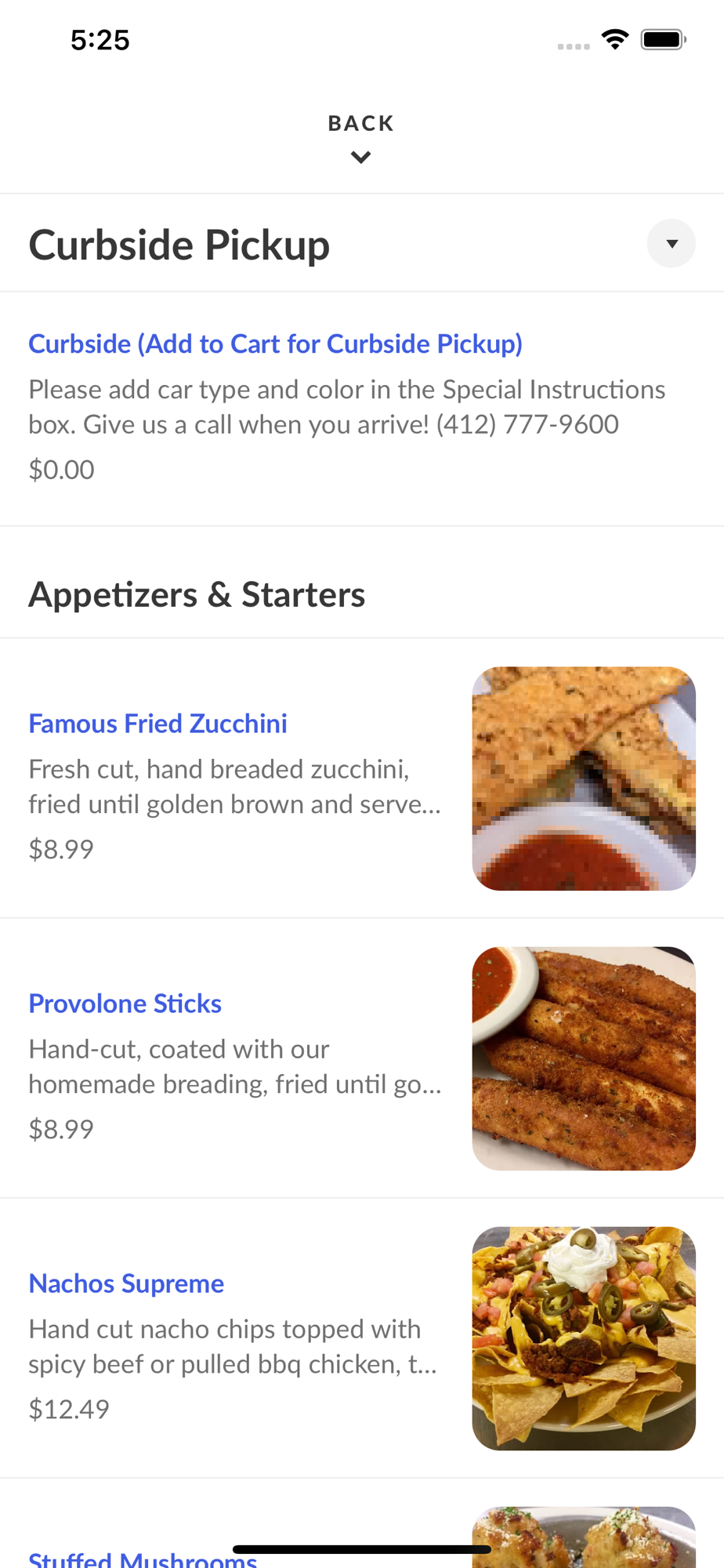This screenshot has height=1568, width=724.
Task: View the Provolone Sticks photo
Action: 584,1058
